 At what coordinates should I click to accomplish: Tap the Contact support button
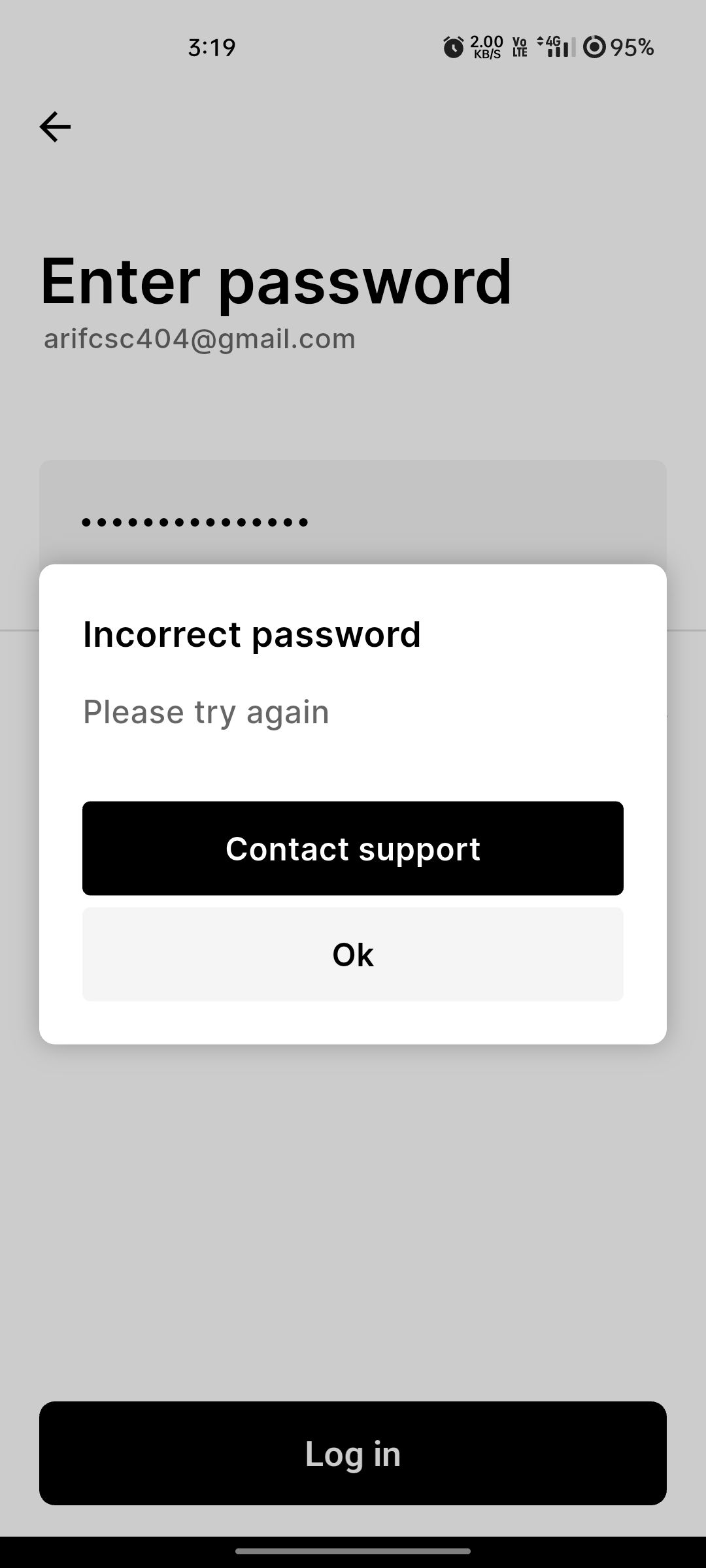[x=353, y=848]
